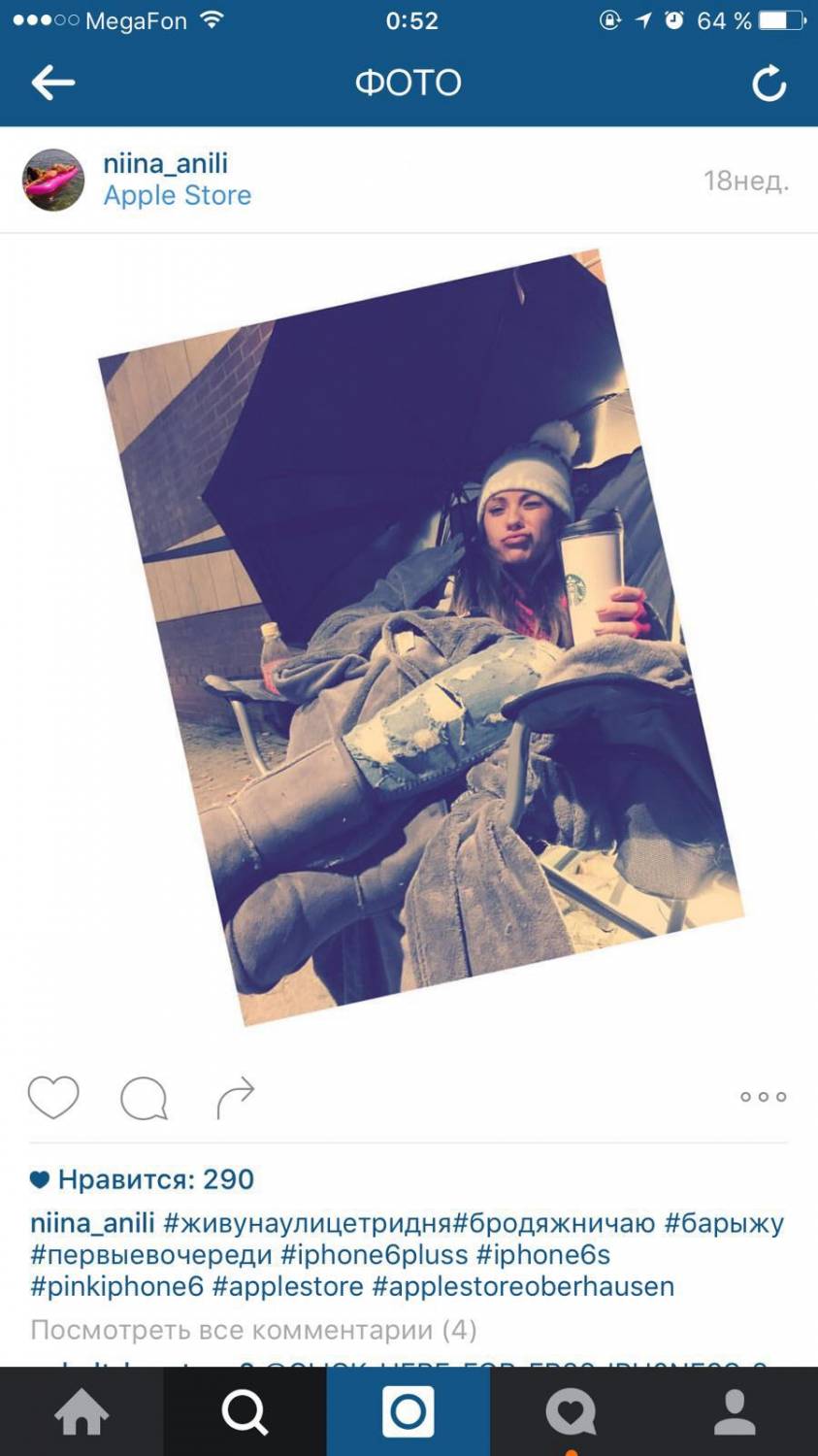Open the #iphone6s hashtag
Viewport: 818px width, 1456px height.
542,1254
